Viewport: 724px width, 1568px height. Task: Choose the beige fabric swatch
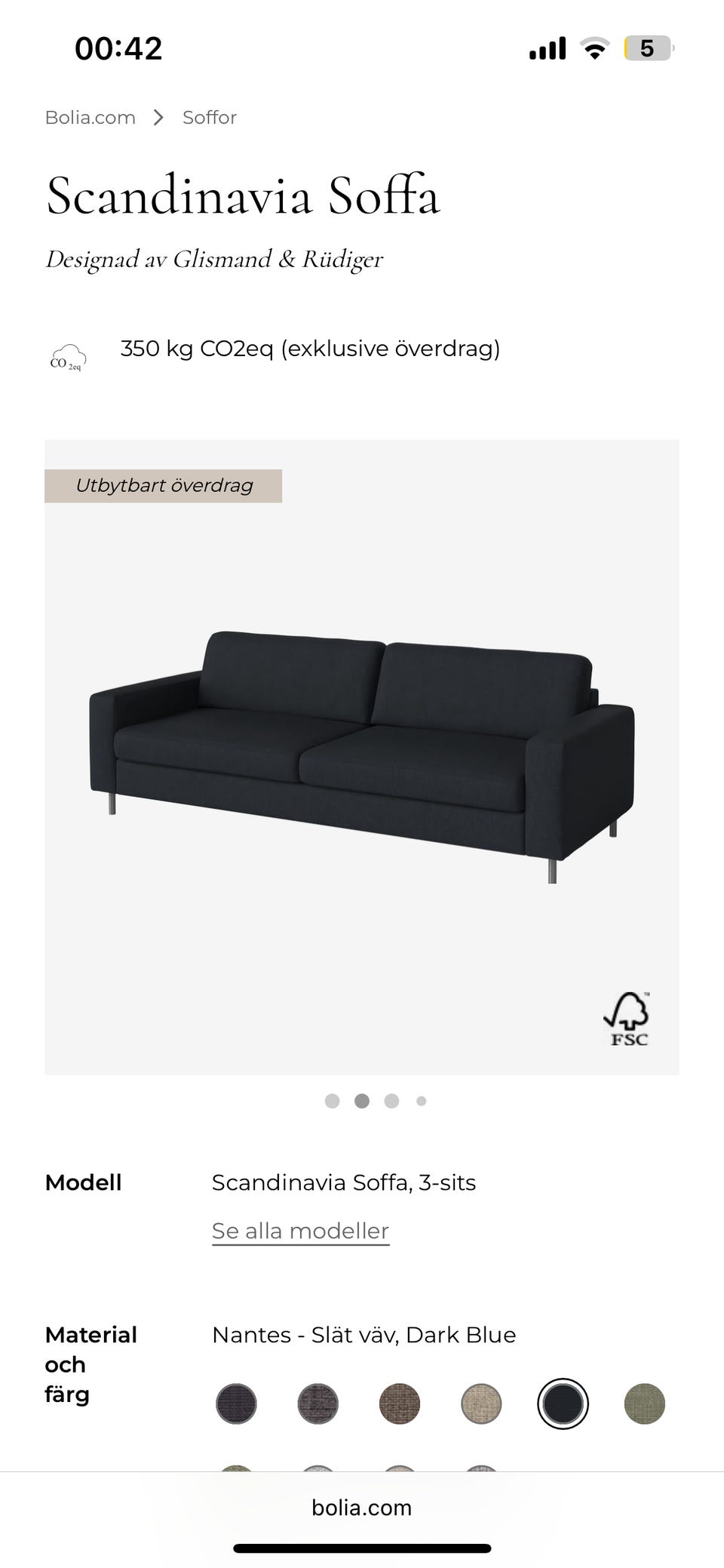pyautogui.click(x=480, y=1404)
